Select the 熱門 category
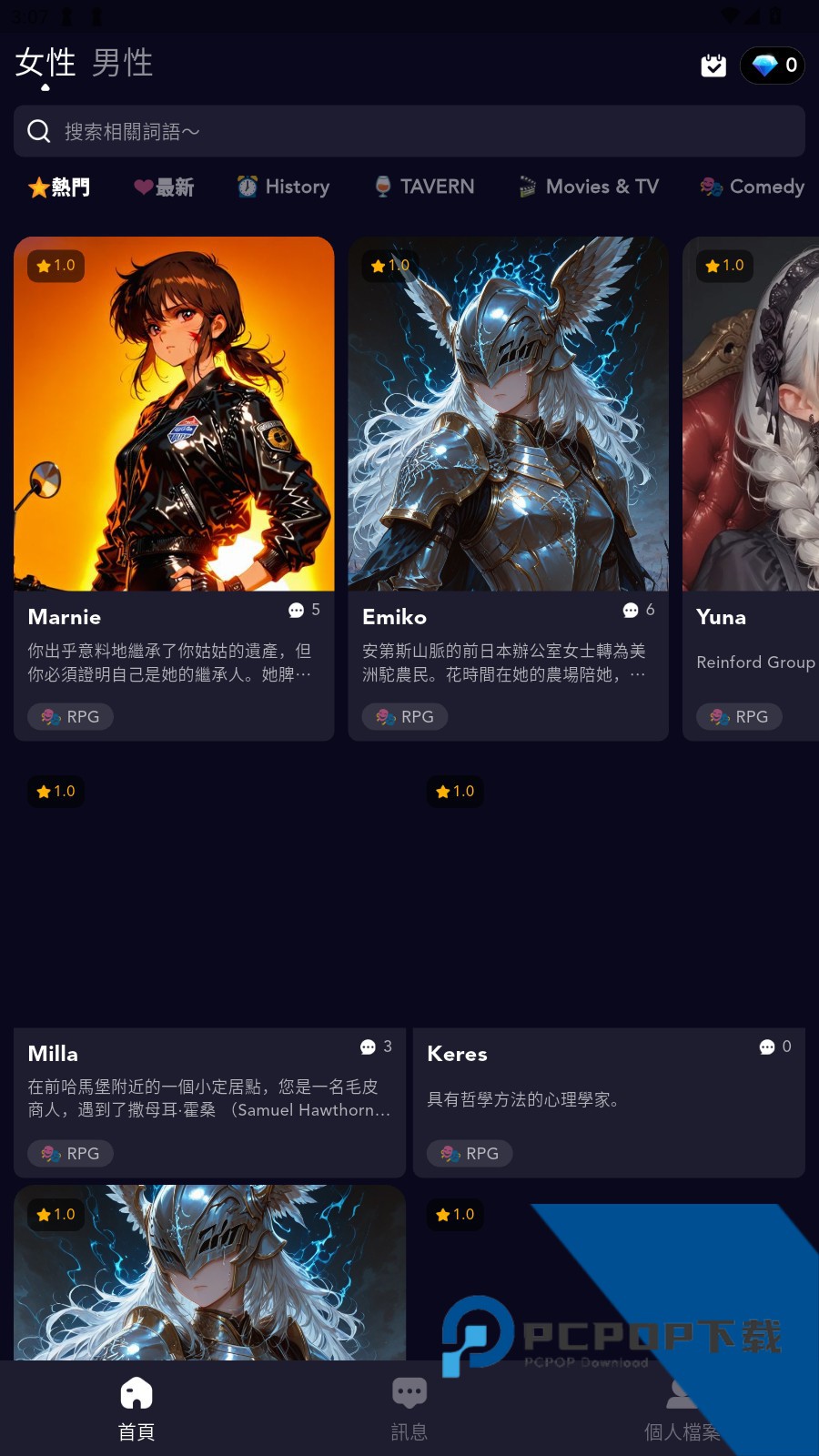 point(59,187)
